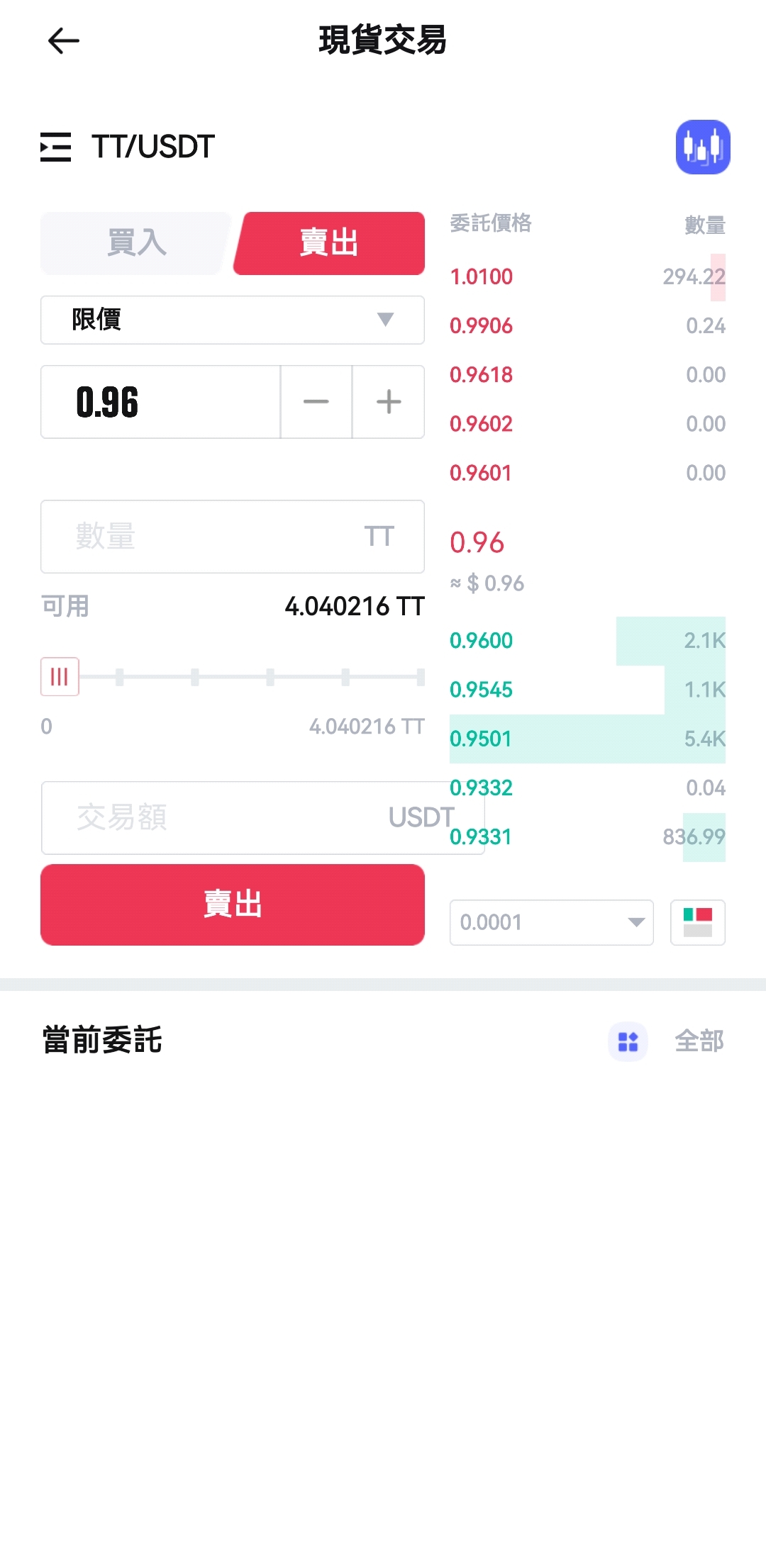The width and height of the screenshot is (766, 1568).
Task: Tap the grid filter icon beside 全部
Action: click(628, 1041)
